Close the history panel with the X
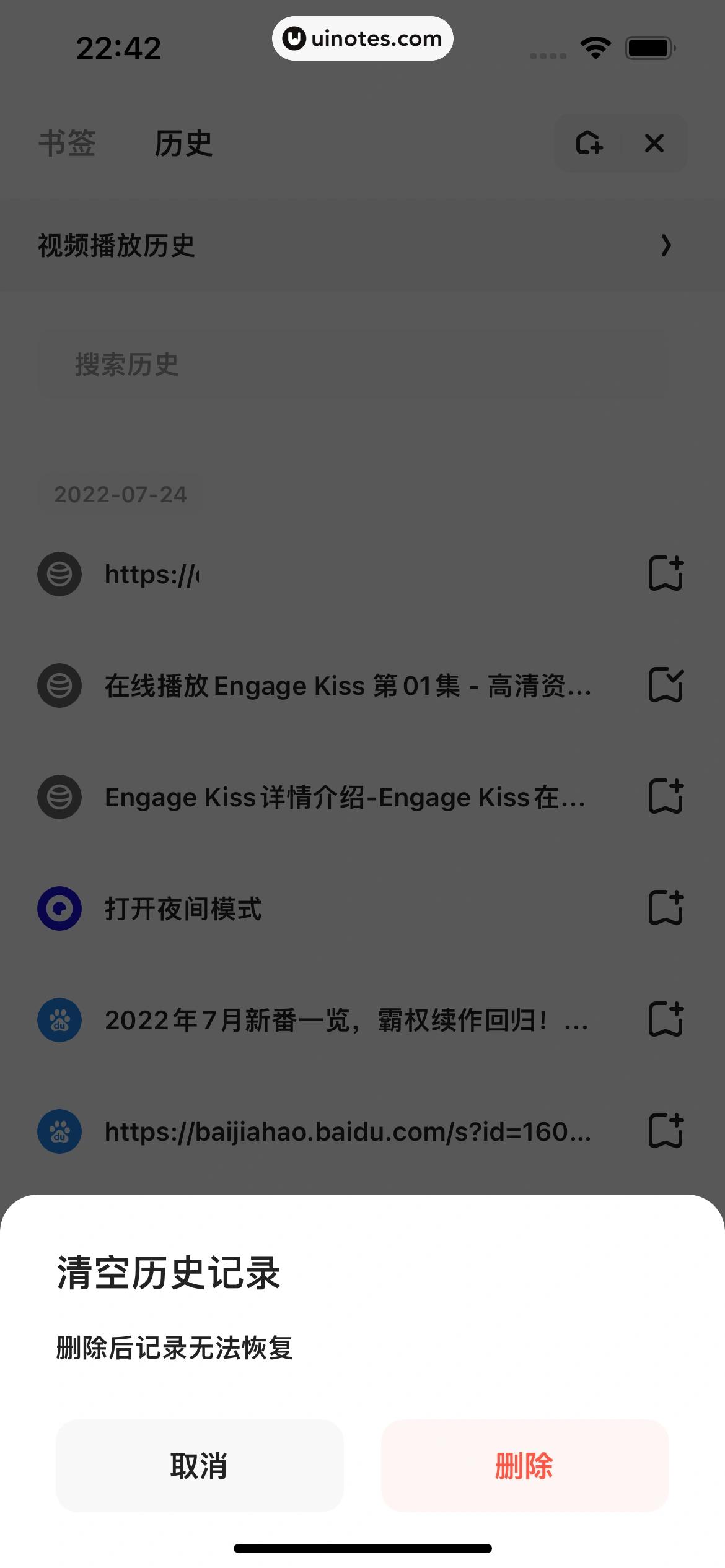 click(x=654, y=144)
